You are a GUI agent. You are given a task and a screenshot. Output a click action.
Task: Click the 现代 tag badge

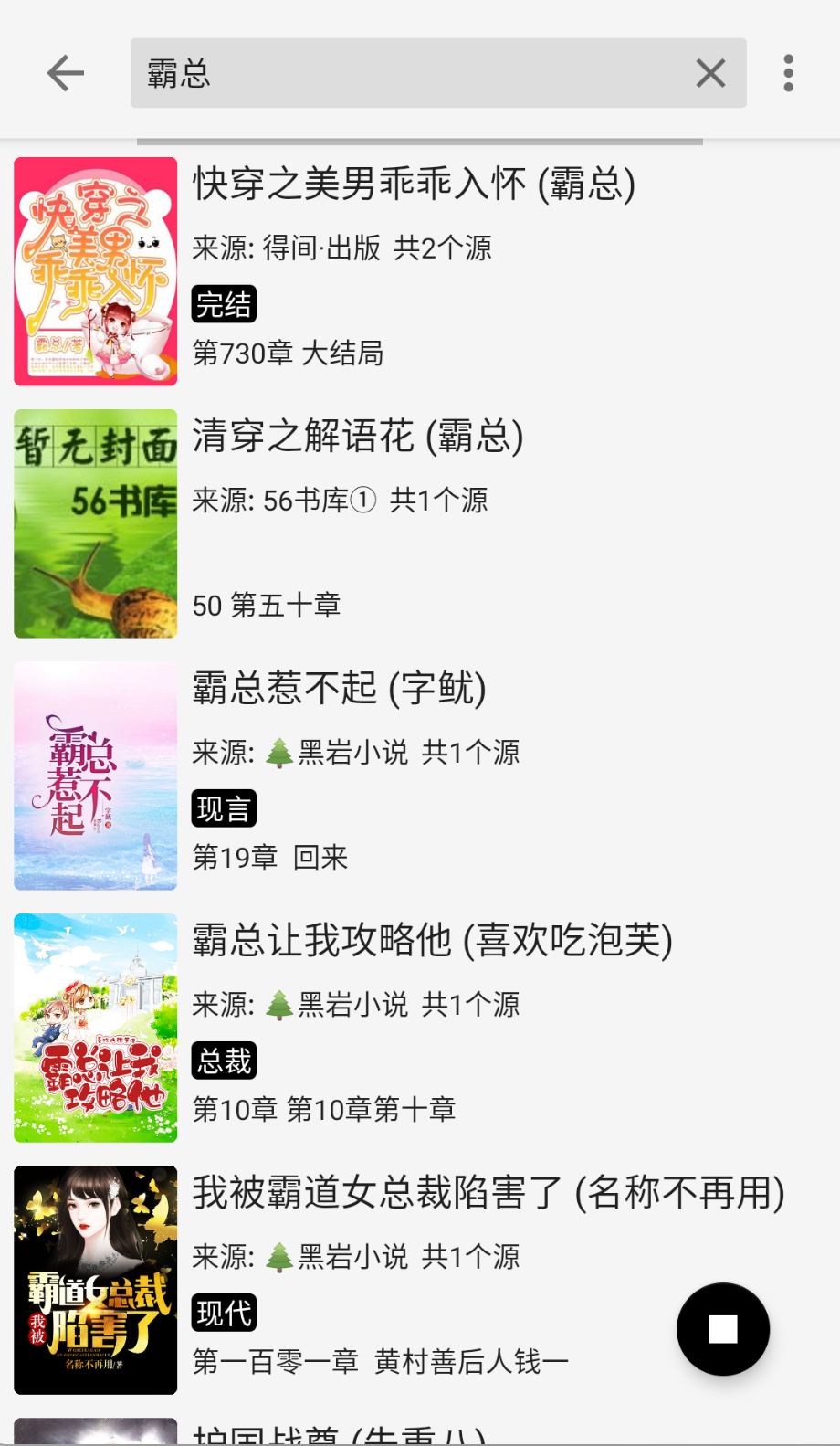coord(223,1311)
